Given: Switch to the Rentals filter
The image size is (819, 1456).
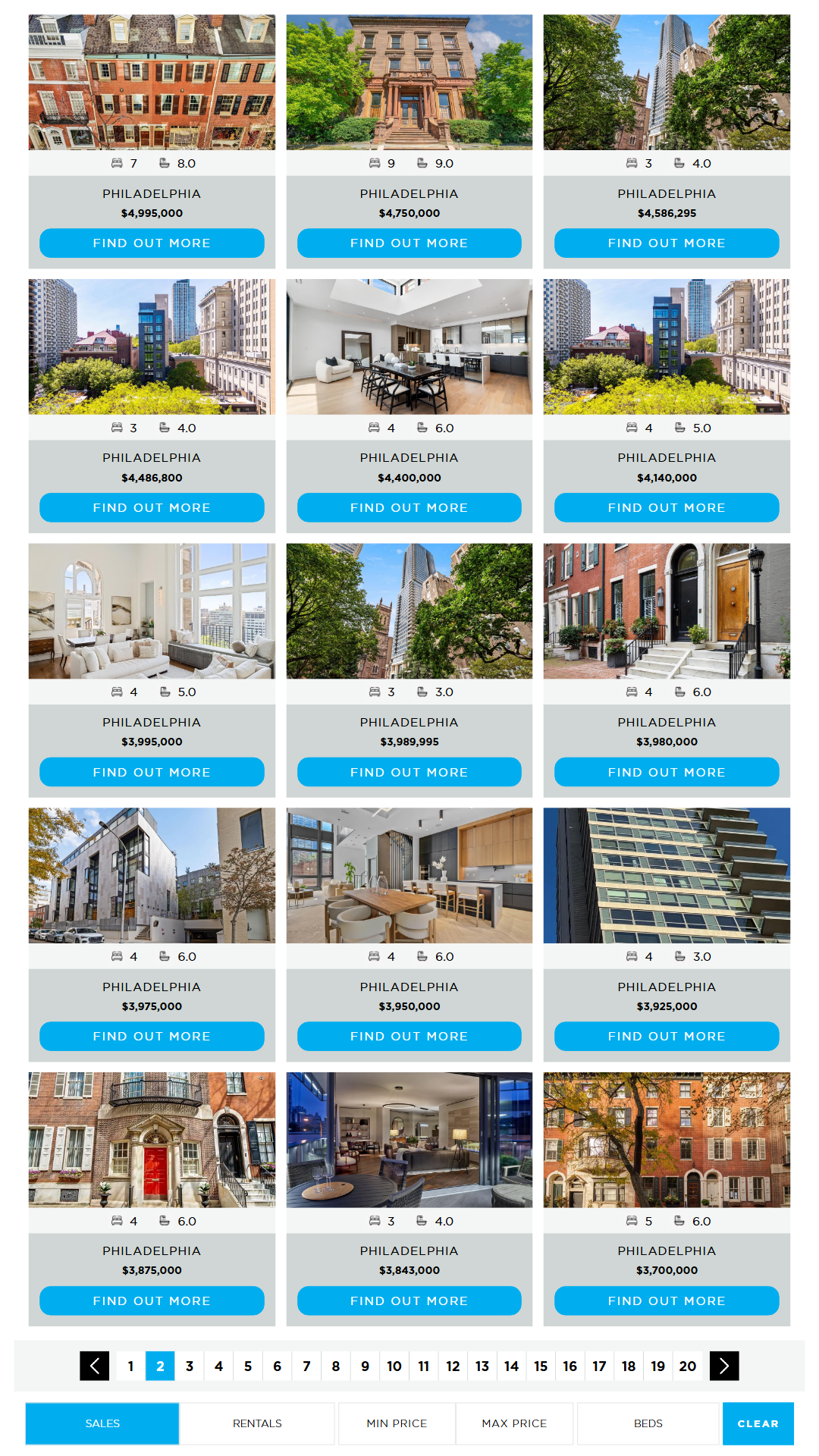Looking at the screenshot, I should pyautogui.click(x=257, y=1423).
